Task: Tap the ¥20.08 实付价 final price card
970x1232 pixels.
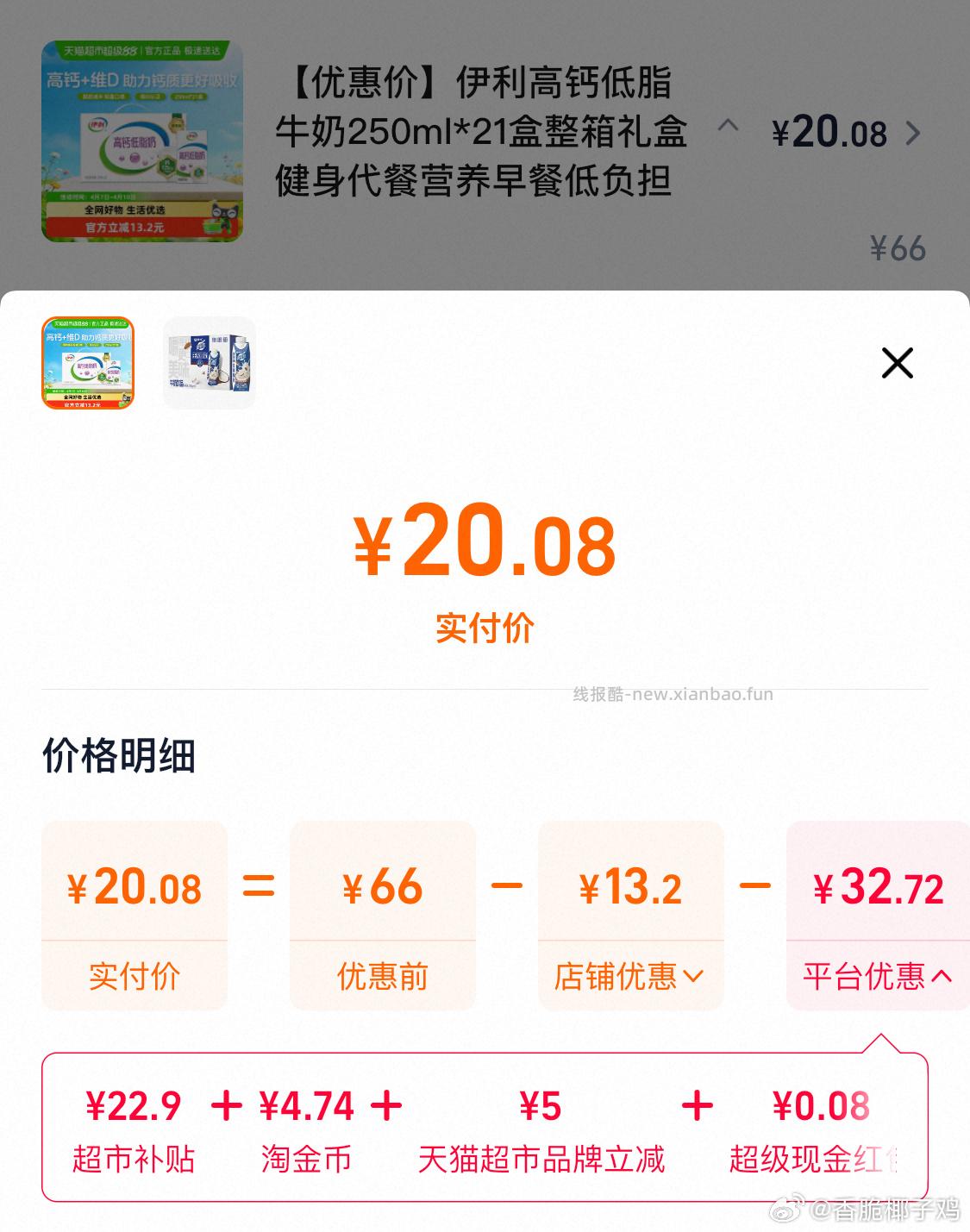Action: tap(135, 916)
